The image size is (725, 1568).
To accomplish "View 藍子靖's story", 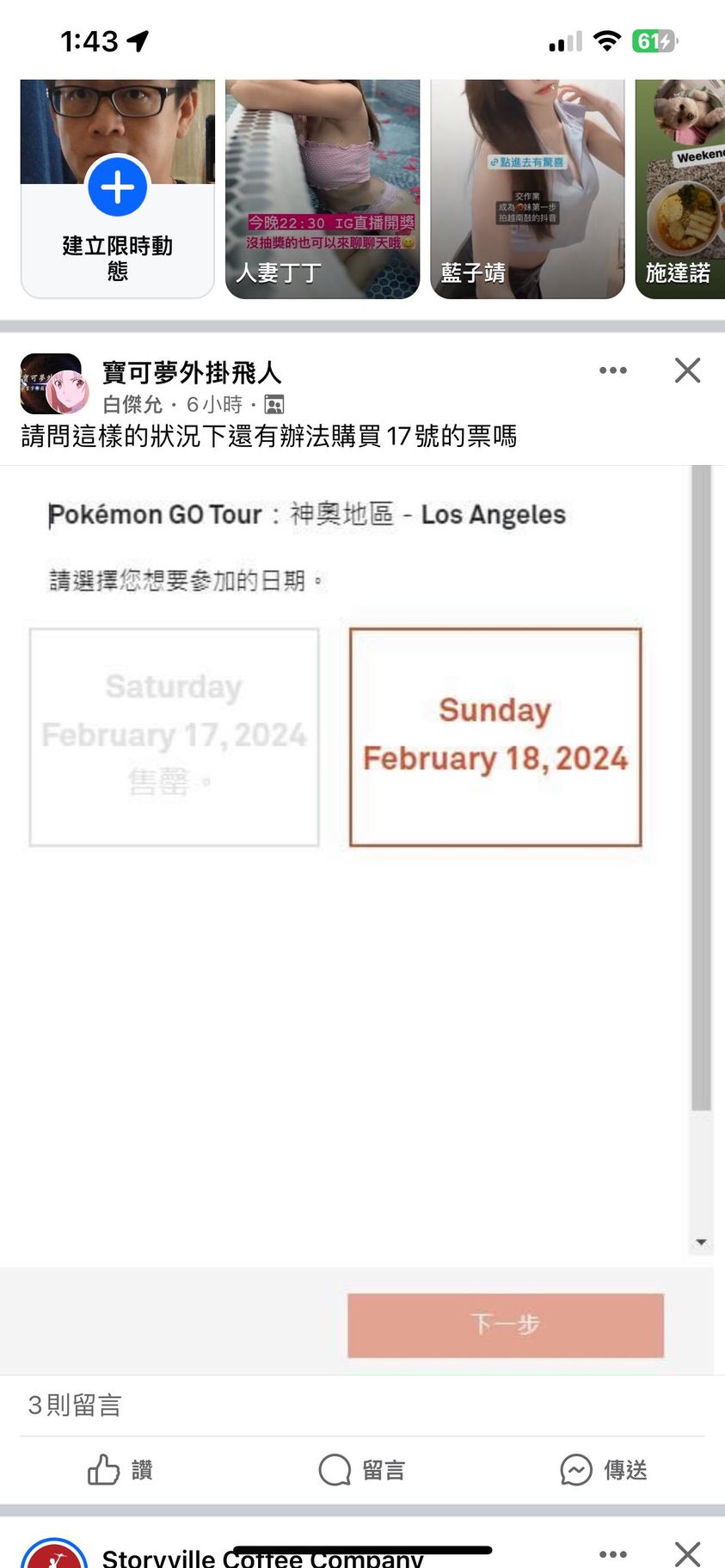I will coord(527,189).
